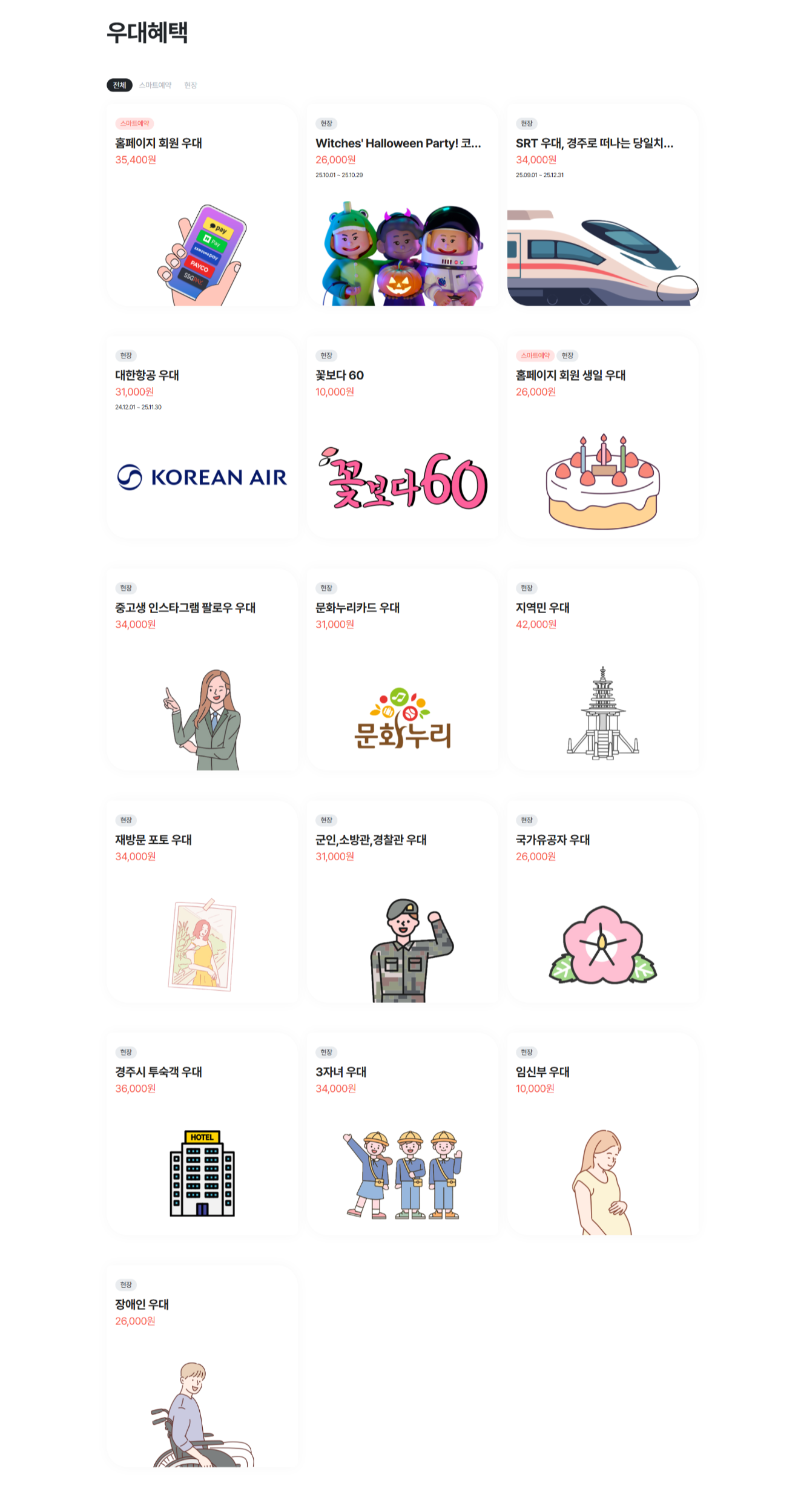Switch to the 스마트예약 tab
This screenshot has width=801, height=1512.
point(155,85)
